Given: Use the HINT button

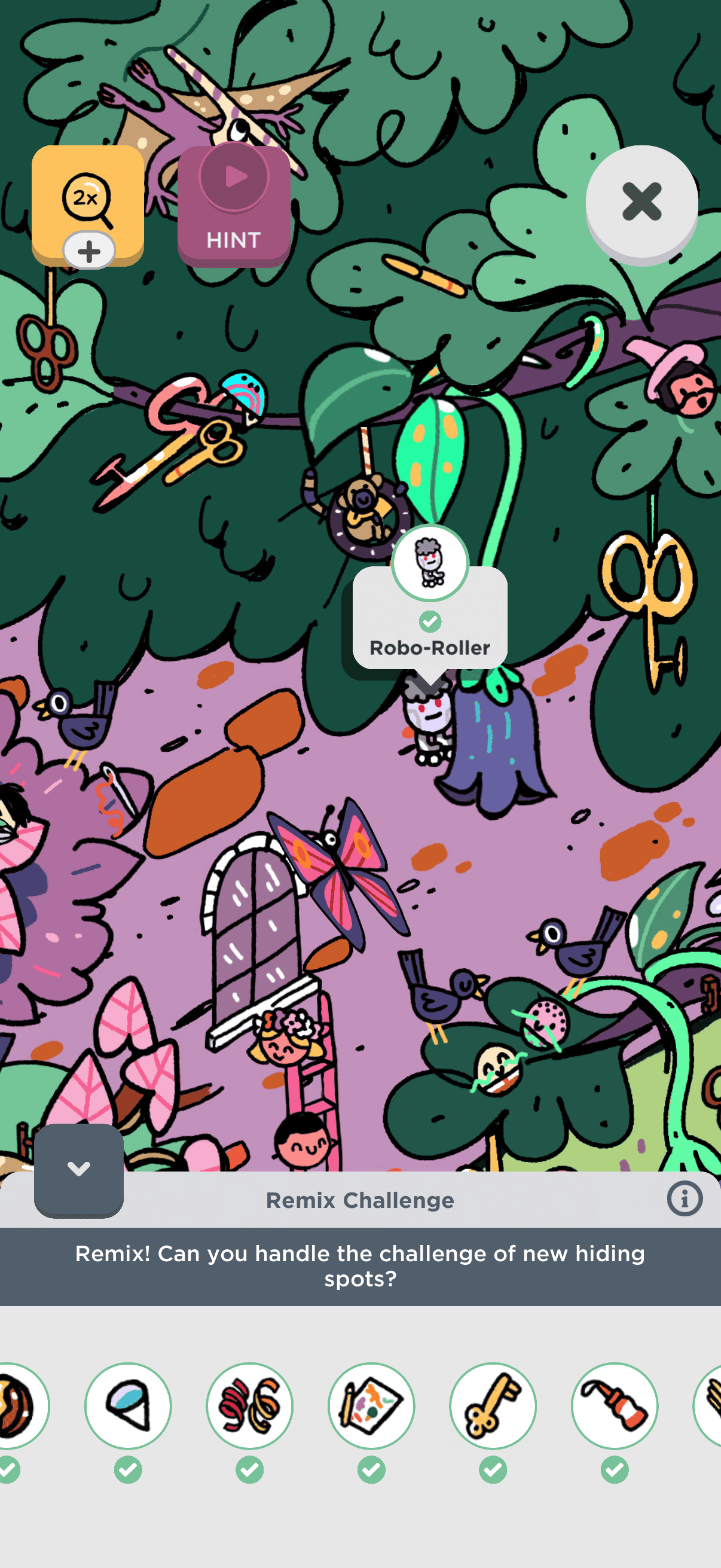Looking at the screenshot, I should pyautogui.click(x=234, y=205).
